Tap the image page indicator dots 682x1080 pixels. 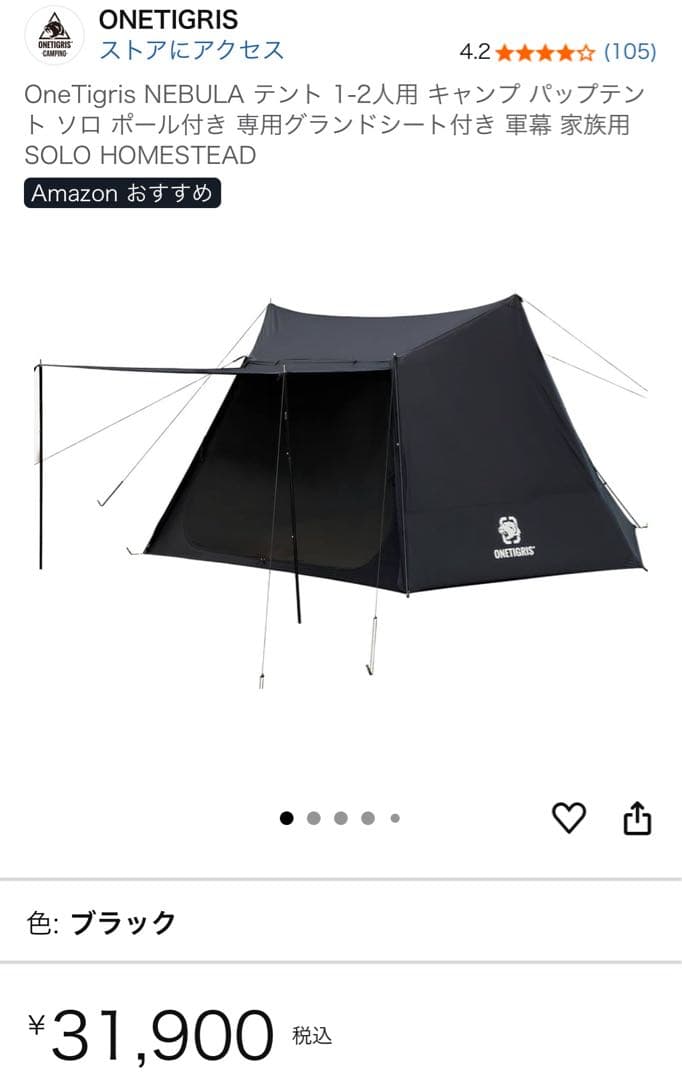click(x=340, y=818)
